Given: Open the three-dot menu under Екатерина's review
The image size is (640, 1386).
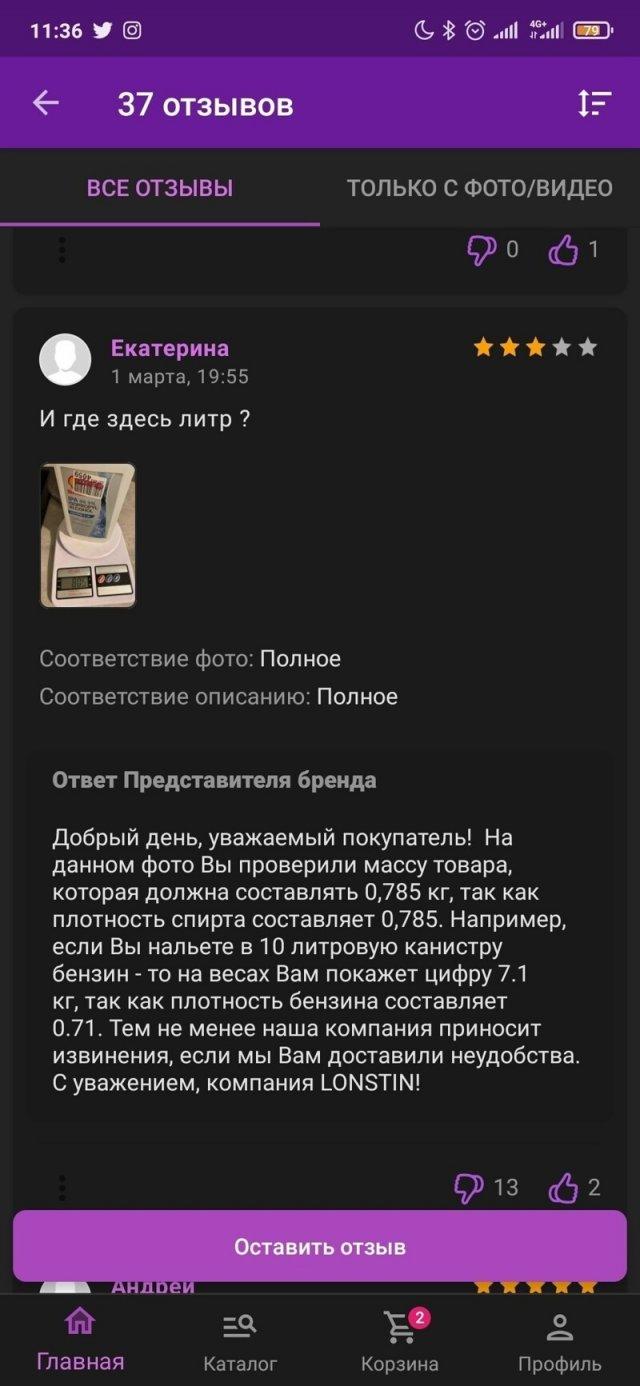Looking at the screenshot, I should click(62, 1187).
